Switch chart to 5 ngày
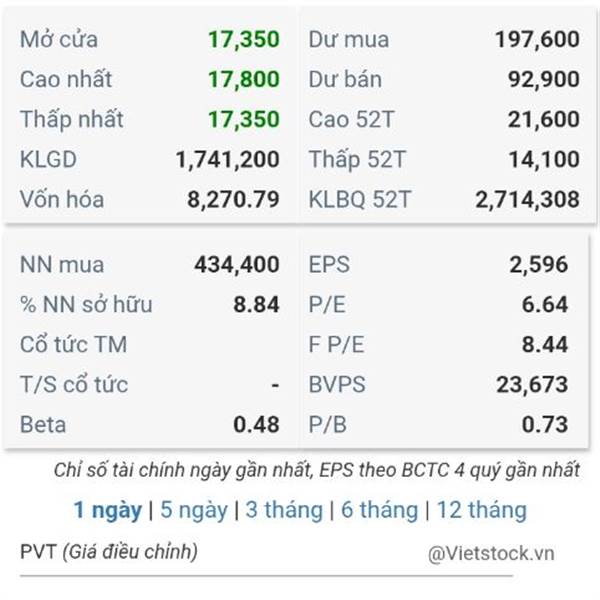The width and height of the screenshot is (600, 600). tap(194, 511)
